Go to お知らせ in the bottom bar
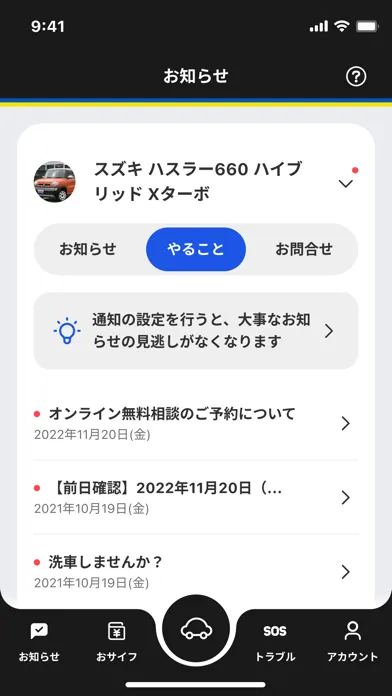392x696 pixels. pos(39,642)
